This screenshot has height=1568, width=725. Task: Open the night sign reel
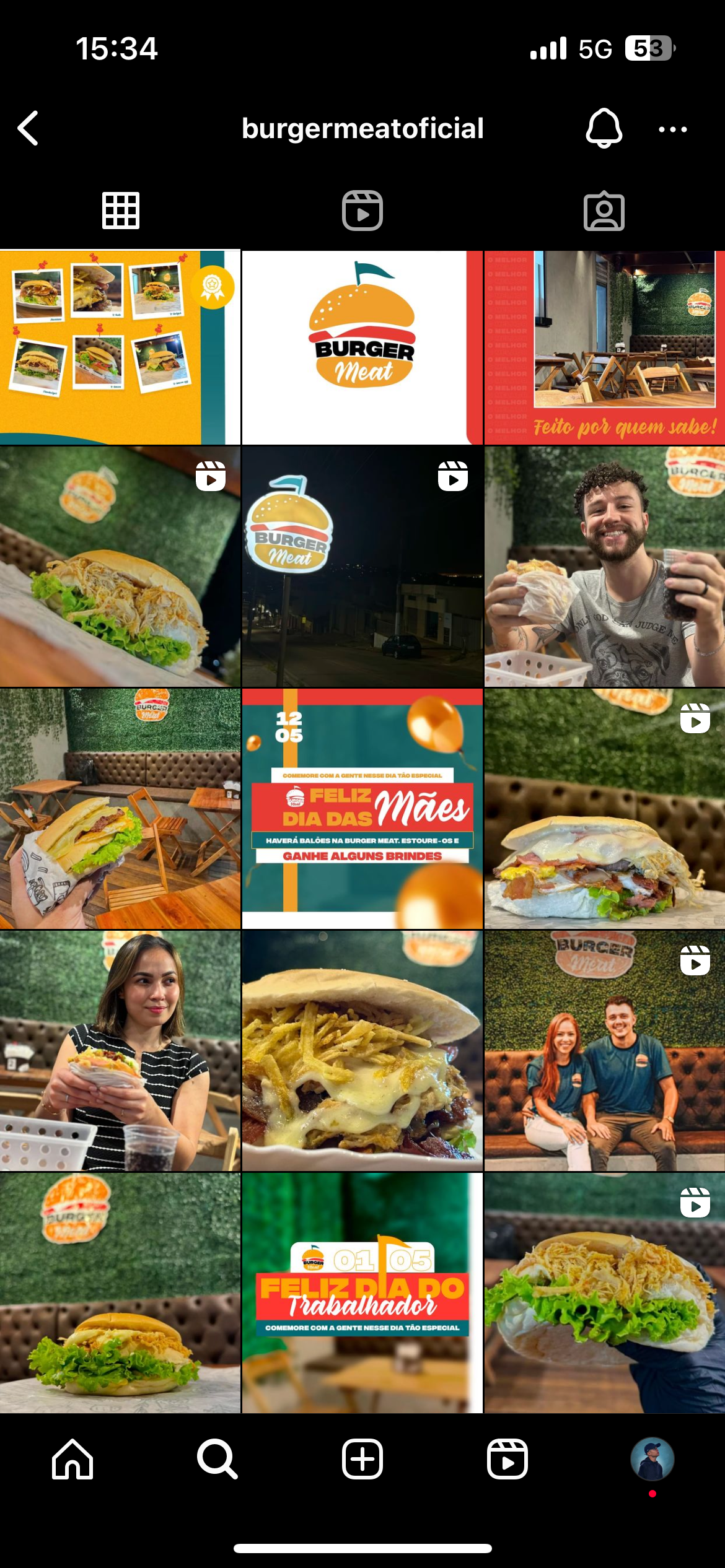pyautogui.click(x=362, y=566)
